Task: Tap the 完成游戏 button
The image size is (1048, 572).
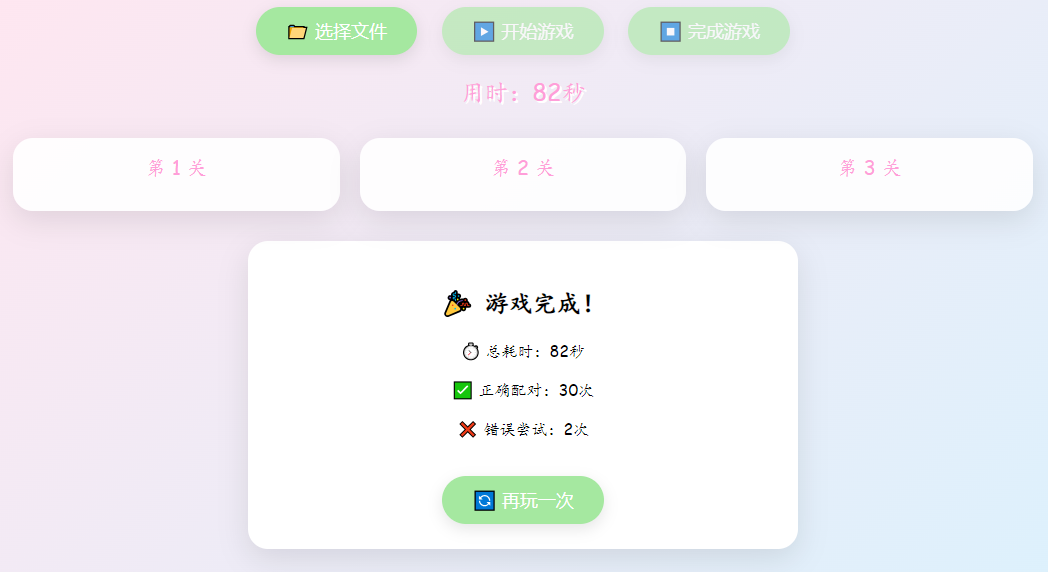Action: pyautogui.click(x=709, y=31)
